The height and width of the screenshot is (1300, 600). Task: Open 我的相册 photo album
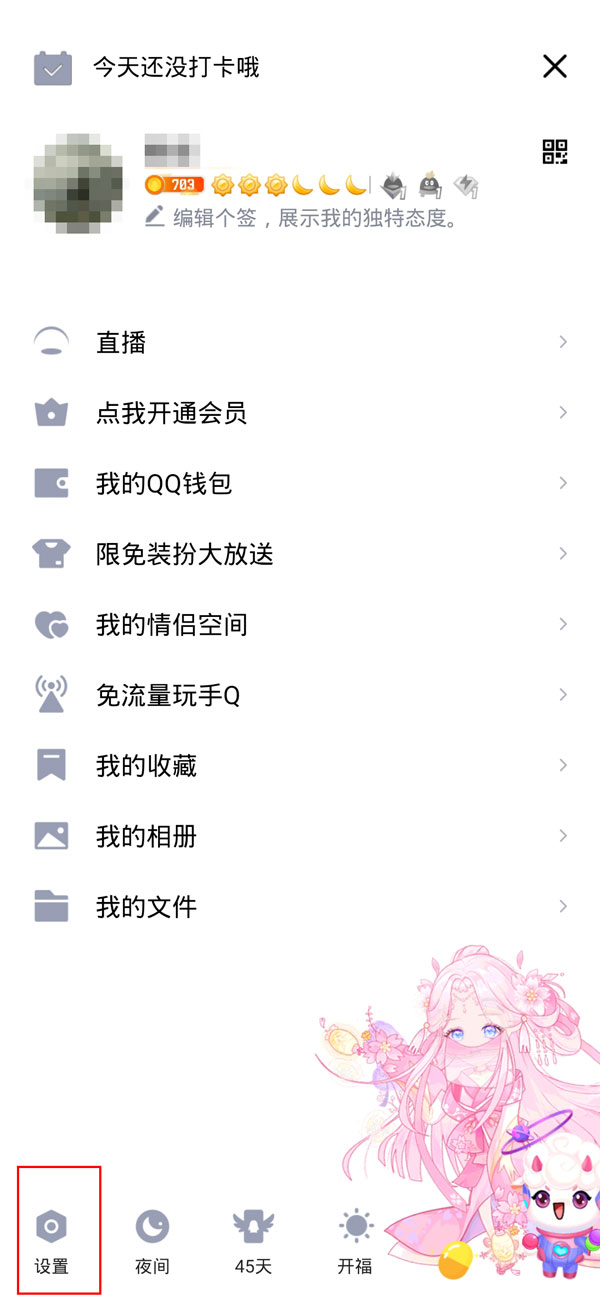pos(146,836)
